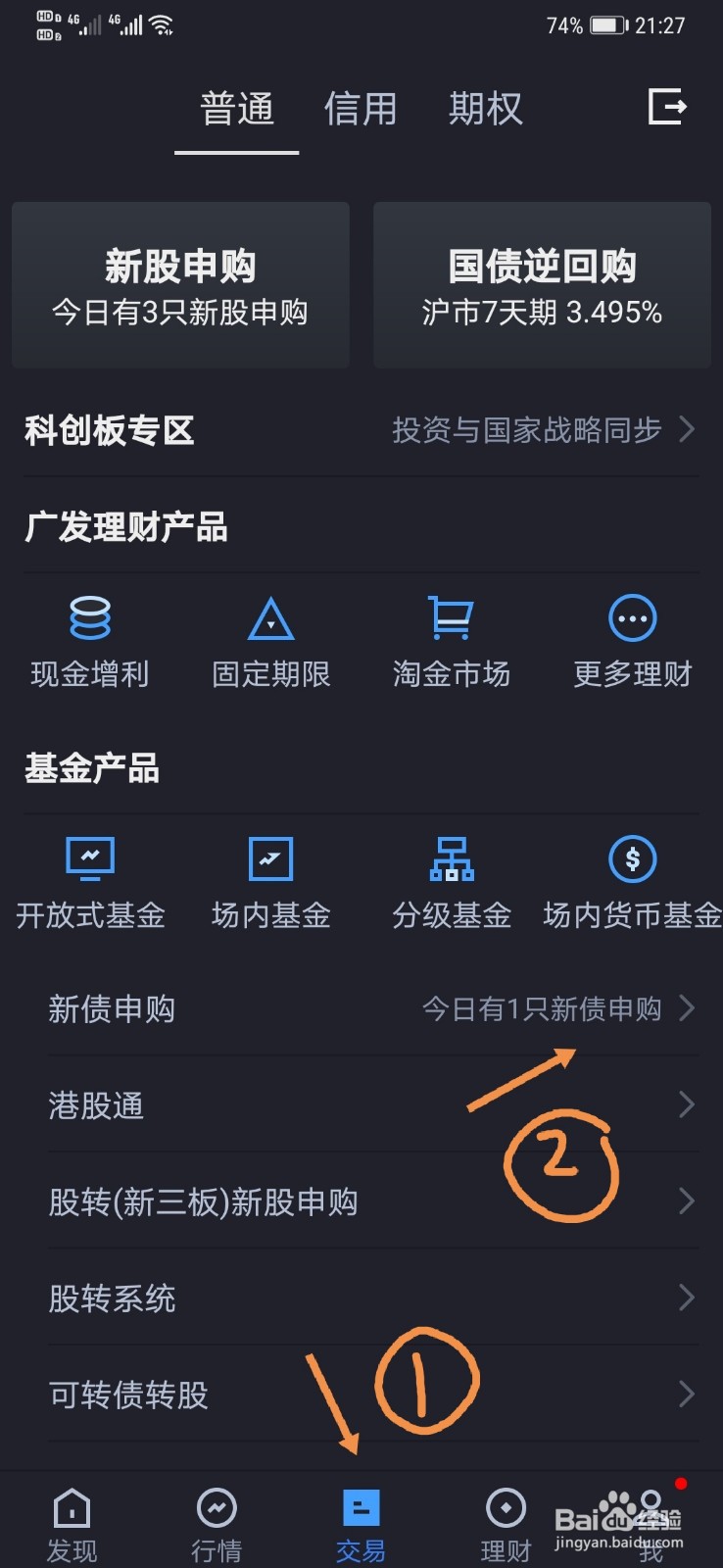This screenshot has height=1568, width=723.
Task: Open 场内货币基金
Action: (x=633, y=883)
